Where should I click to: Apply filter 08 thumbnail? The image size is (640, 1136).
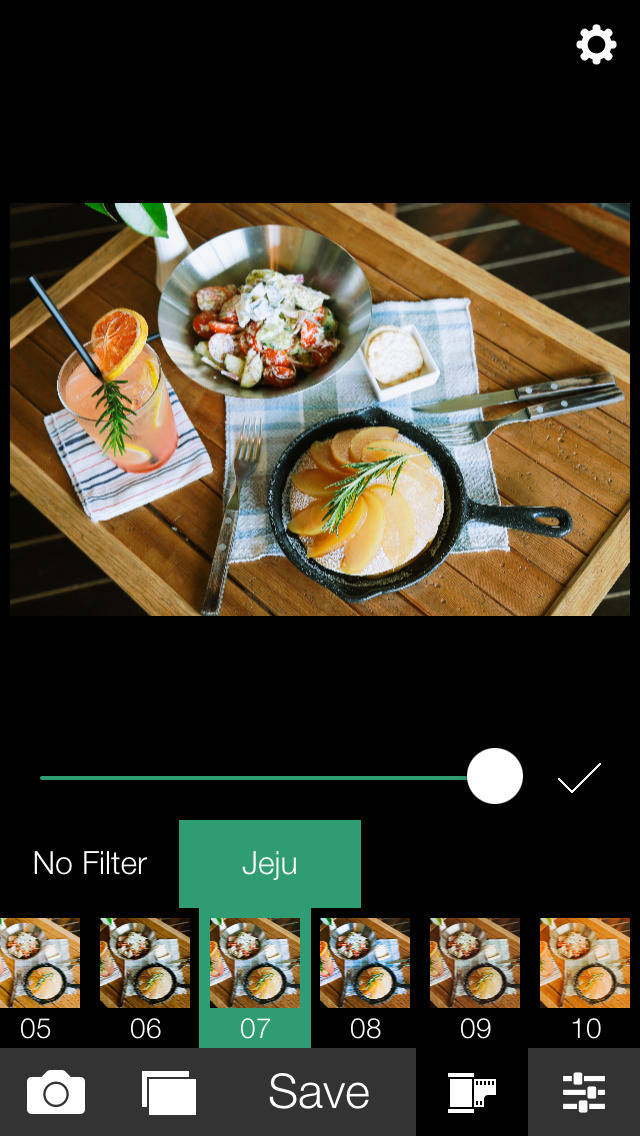point(365,963)
